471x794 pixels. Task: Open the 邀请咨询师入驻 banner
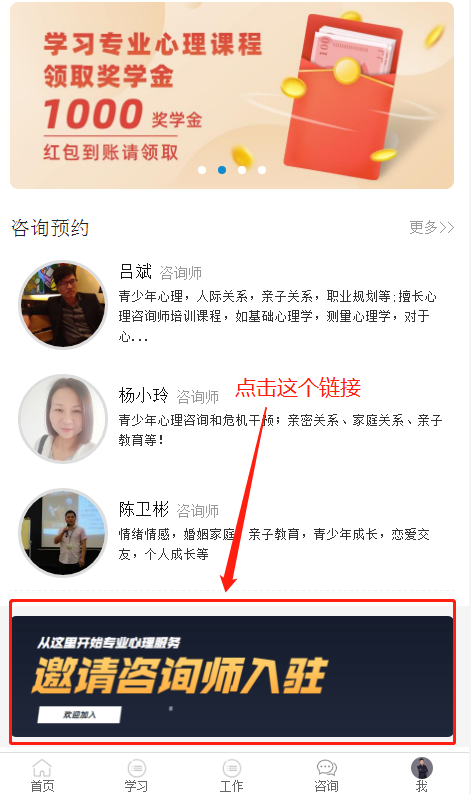pyautogui.click(x=232, y=676)
